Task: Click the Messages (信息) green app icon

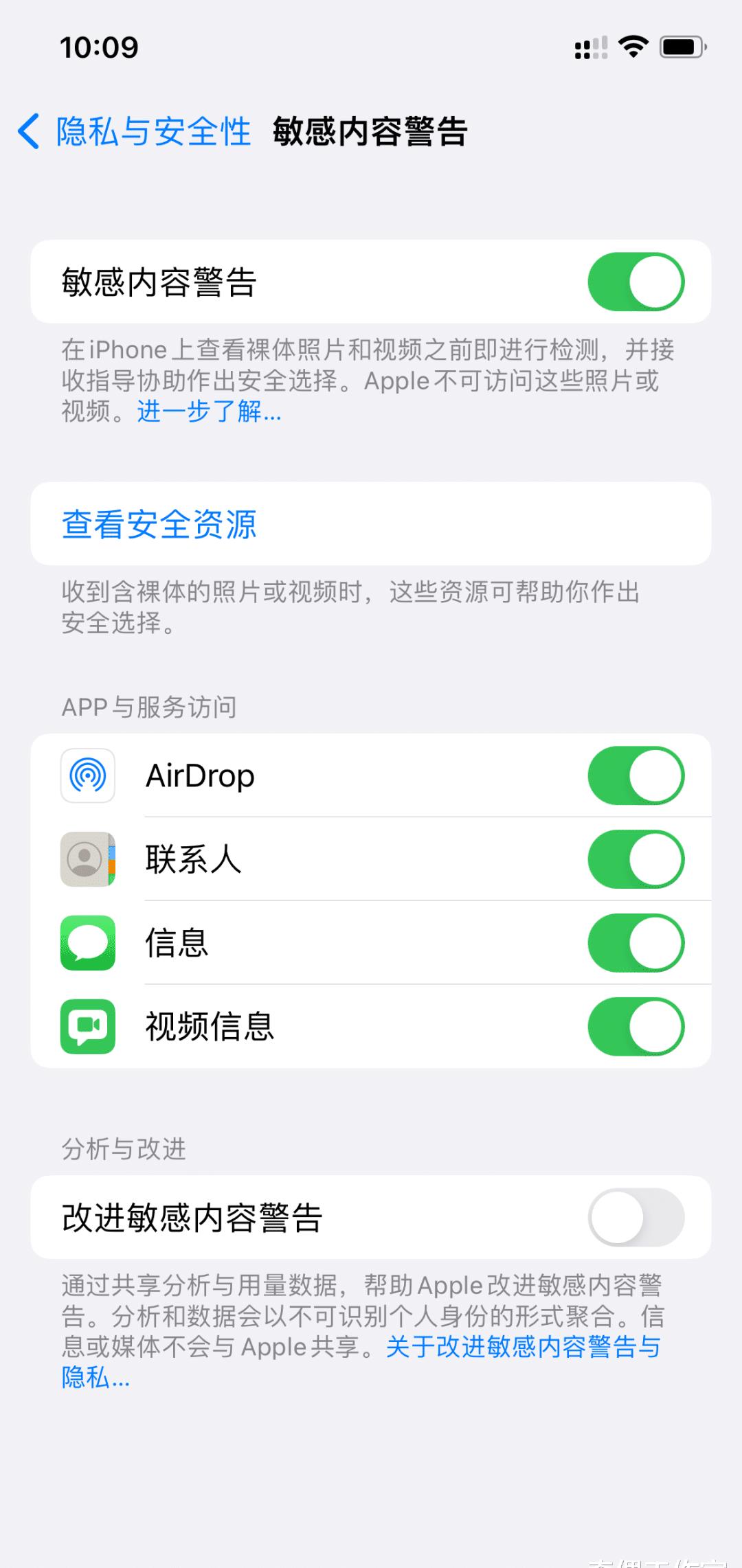Action: [87, 944]
